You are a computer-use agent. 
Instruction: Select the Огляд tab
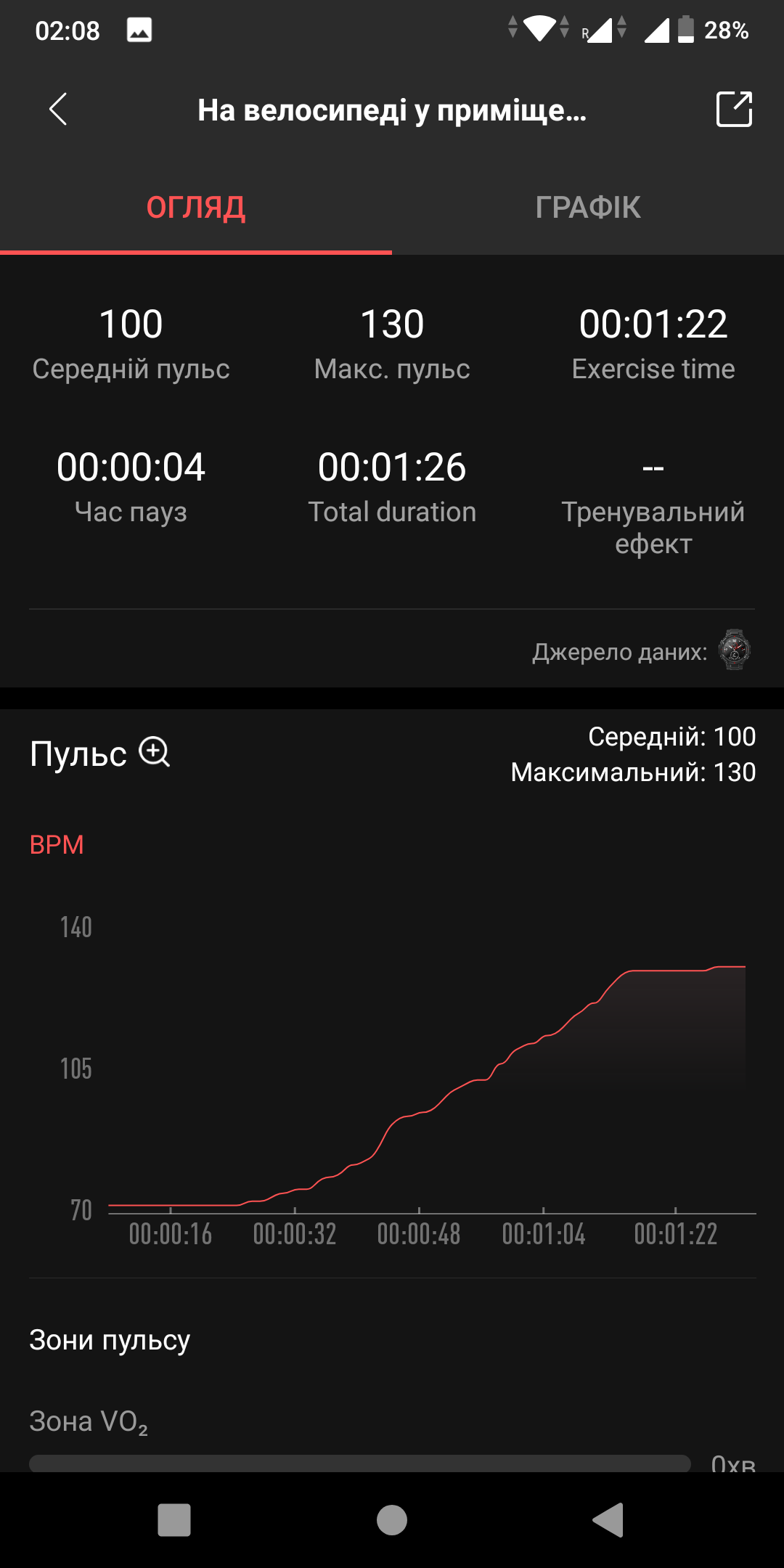point(196,208)
